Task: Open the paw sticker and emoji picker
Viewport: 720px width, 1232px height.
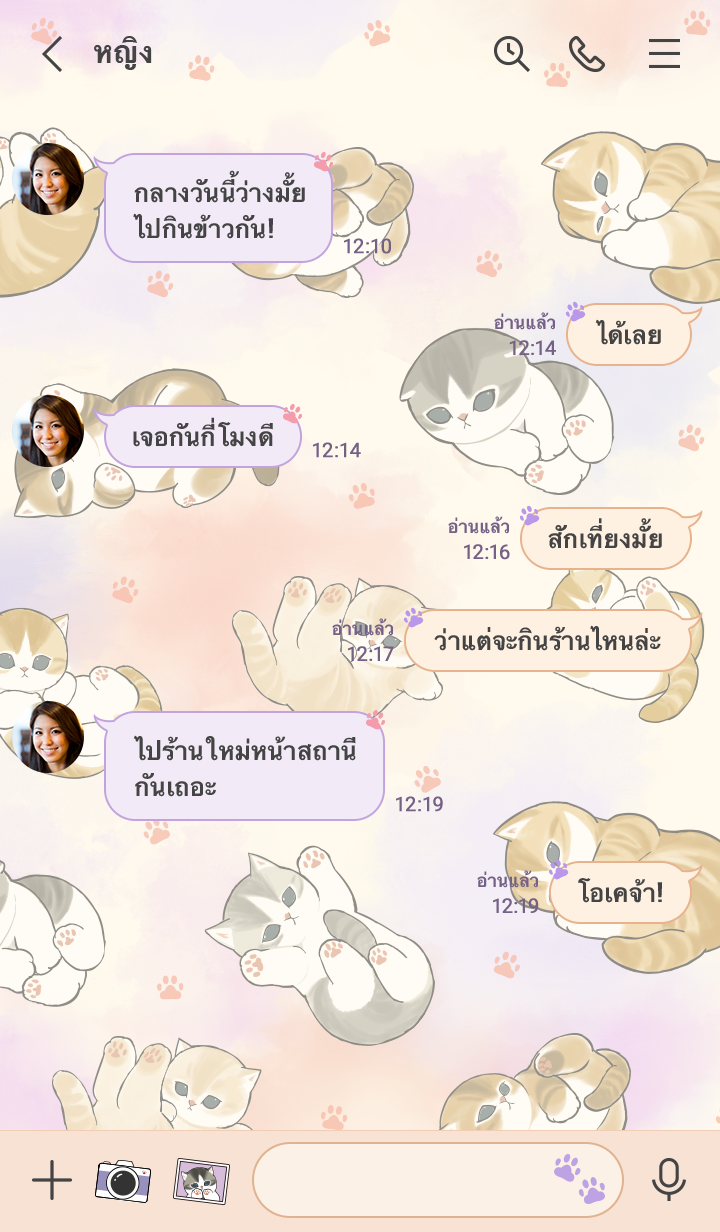Action: tap(580, 1180)
